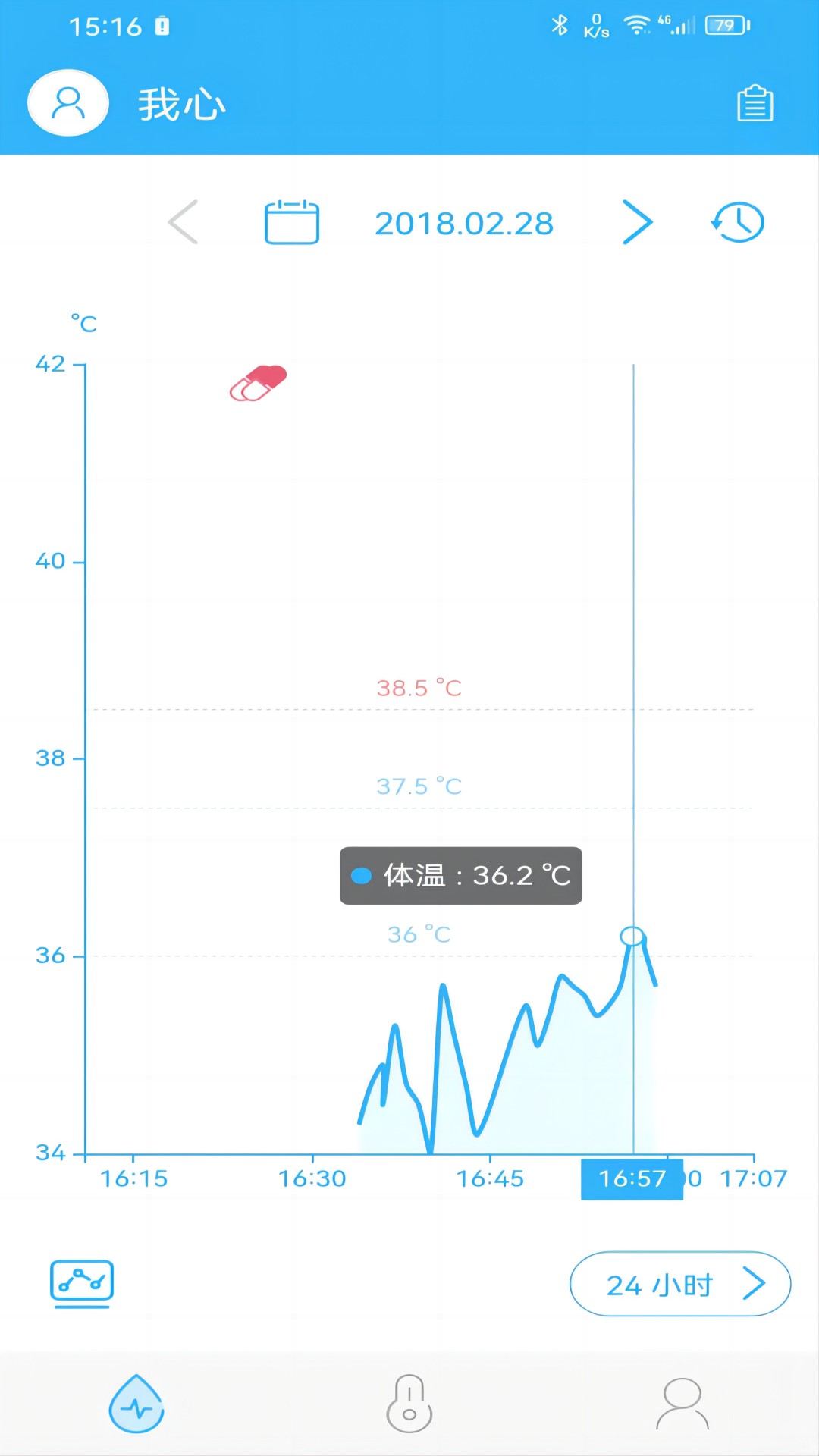Open the 24 小时 view
The height and width of the screenshot is (1456, 819).
coord(679,1284)
